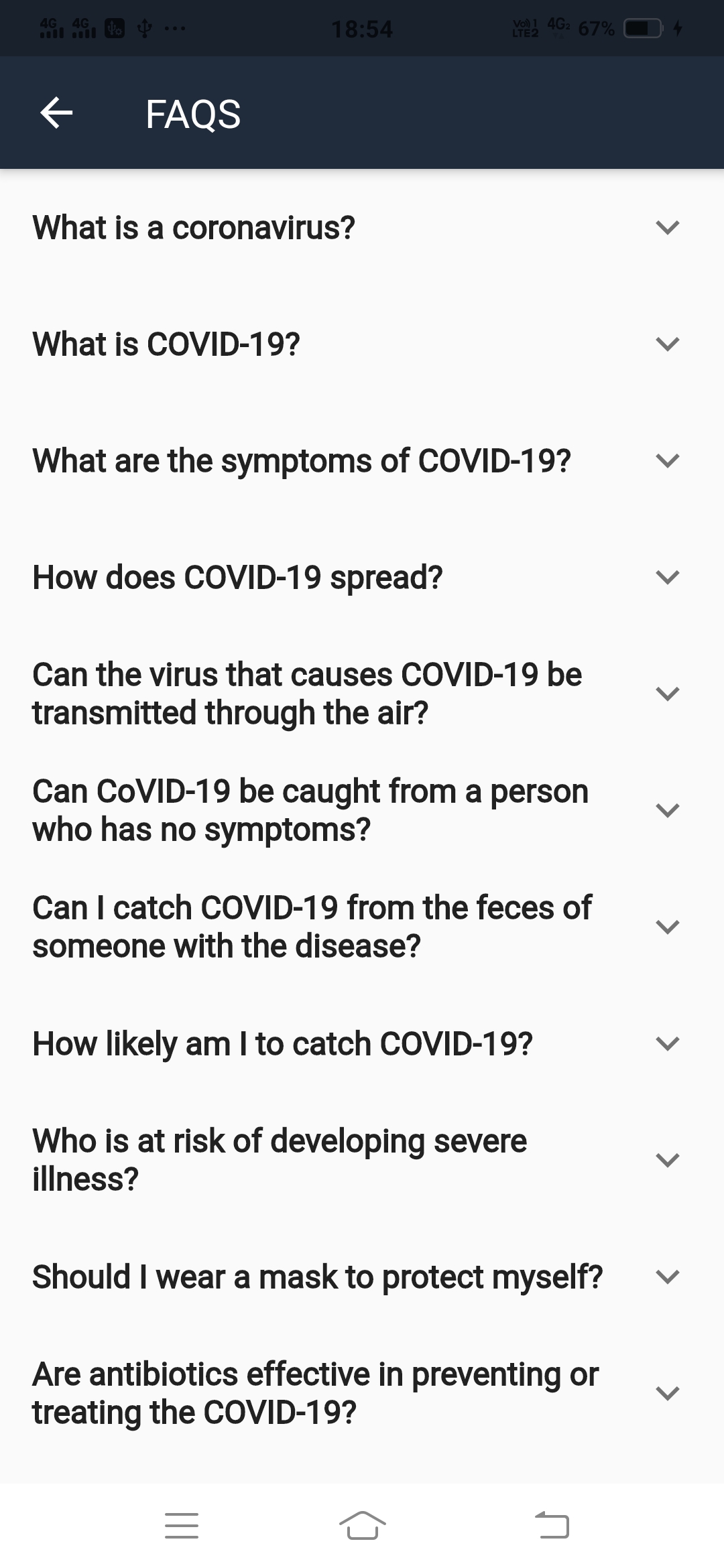Expand question about person with no symptoms
Screen dimensions: 724x1568
[x=362, y=810]
